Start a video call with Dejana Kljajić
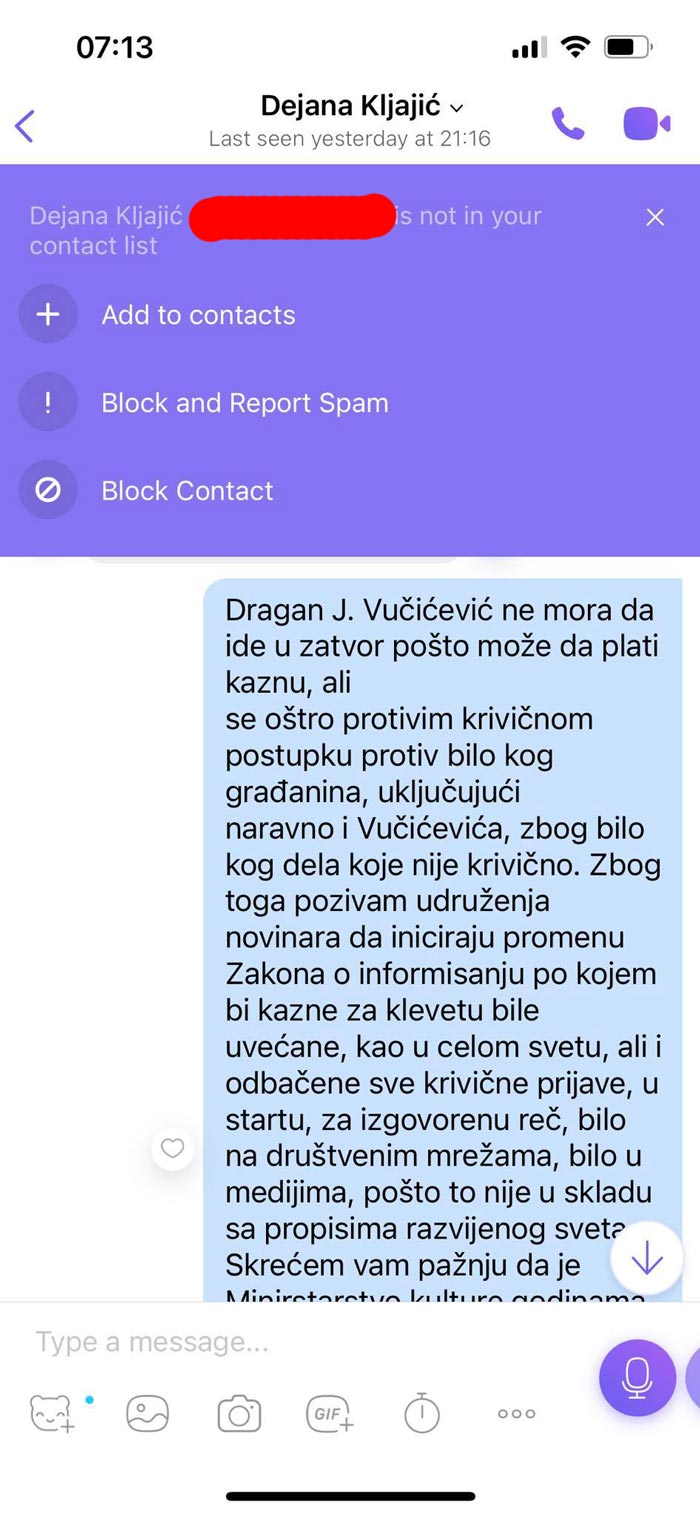This screenshot has height=1515, width=700. click(646, 124)
